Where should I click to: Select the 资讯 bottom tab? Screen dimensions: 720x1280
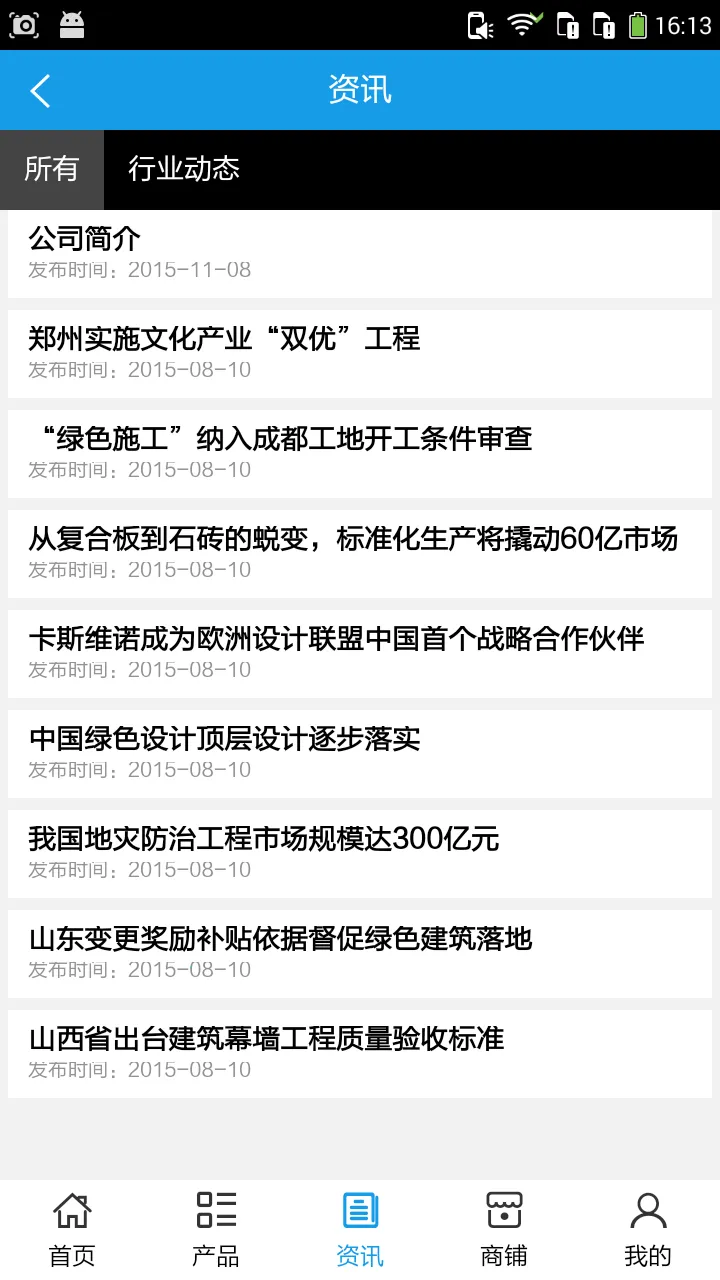pos(360,1229)
